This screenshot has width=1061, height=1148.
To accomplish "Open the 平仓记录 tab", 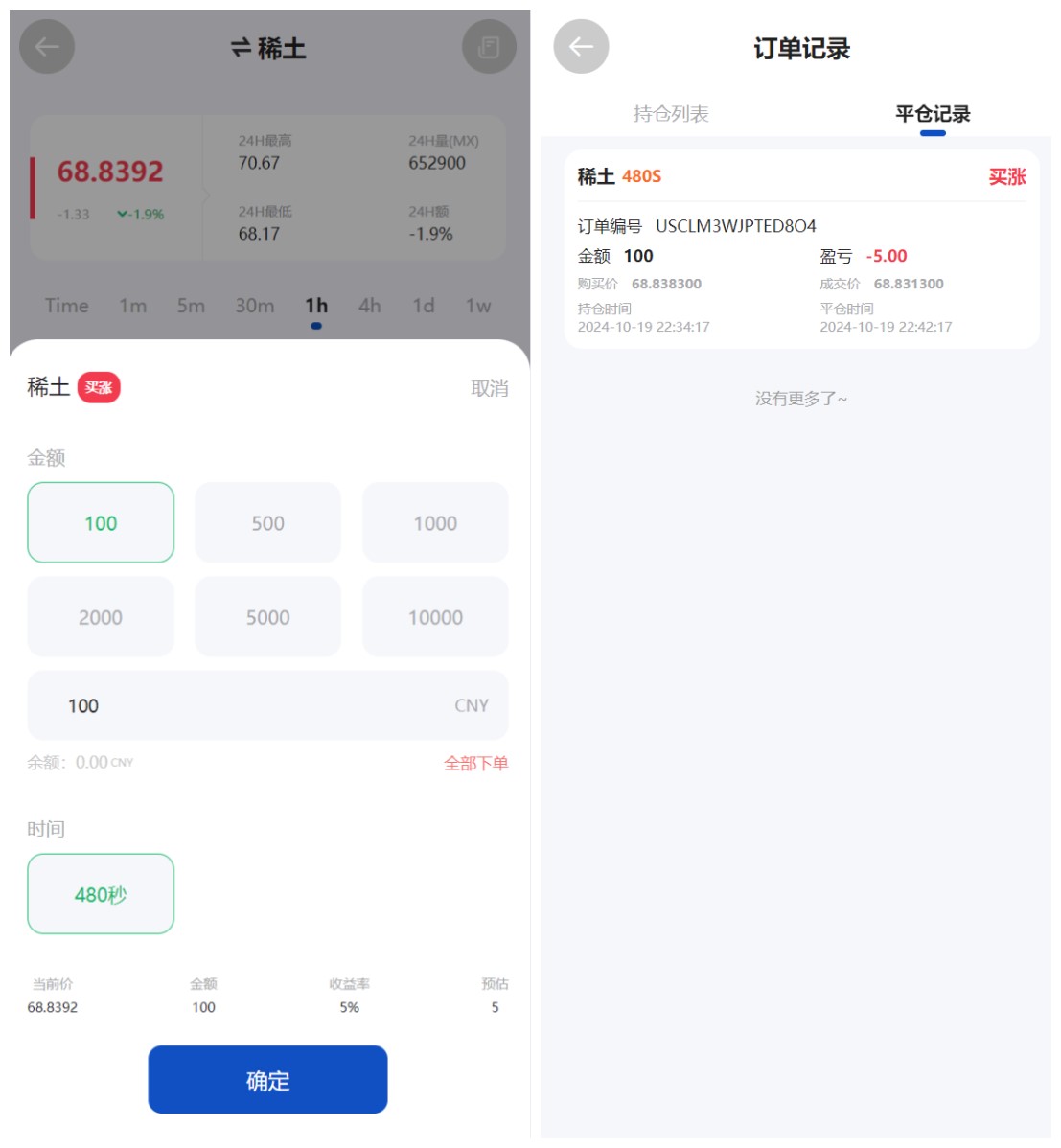I will 933,114.
